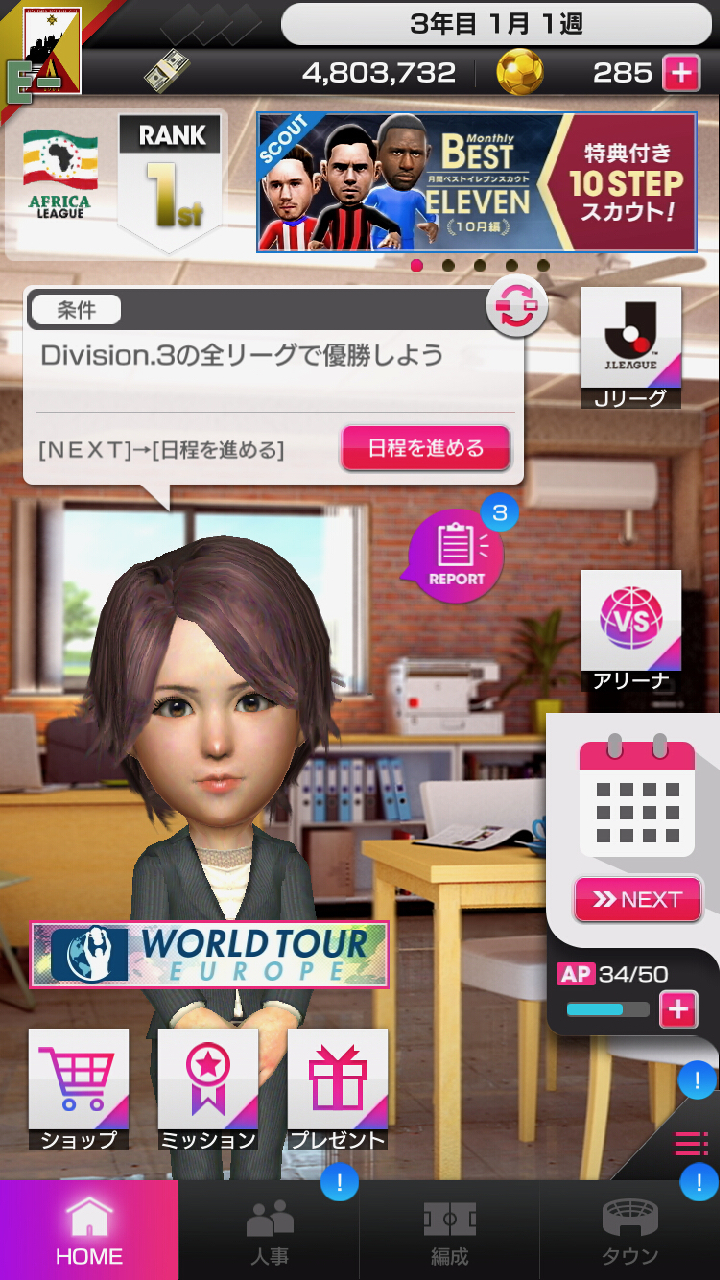
Task: Tap the plus button beside the gold coins
Action: tap(680, 73)
